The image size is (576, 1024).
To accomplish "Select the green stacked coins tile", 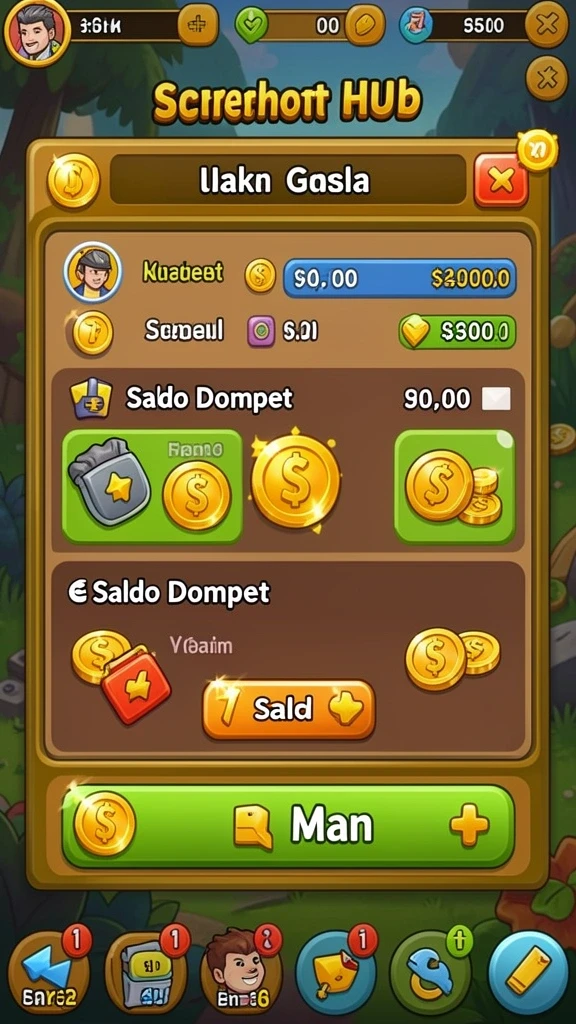I will (455, 487).
